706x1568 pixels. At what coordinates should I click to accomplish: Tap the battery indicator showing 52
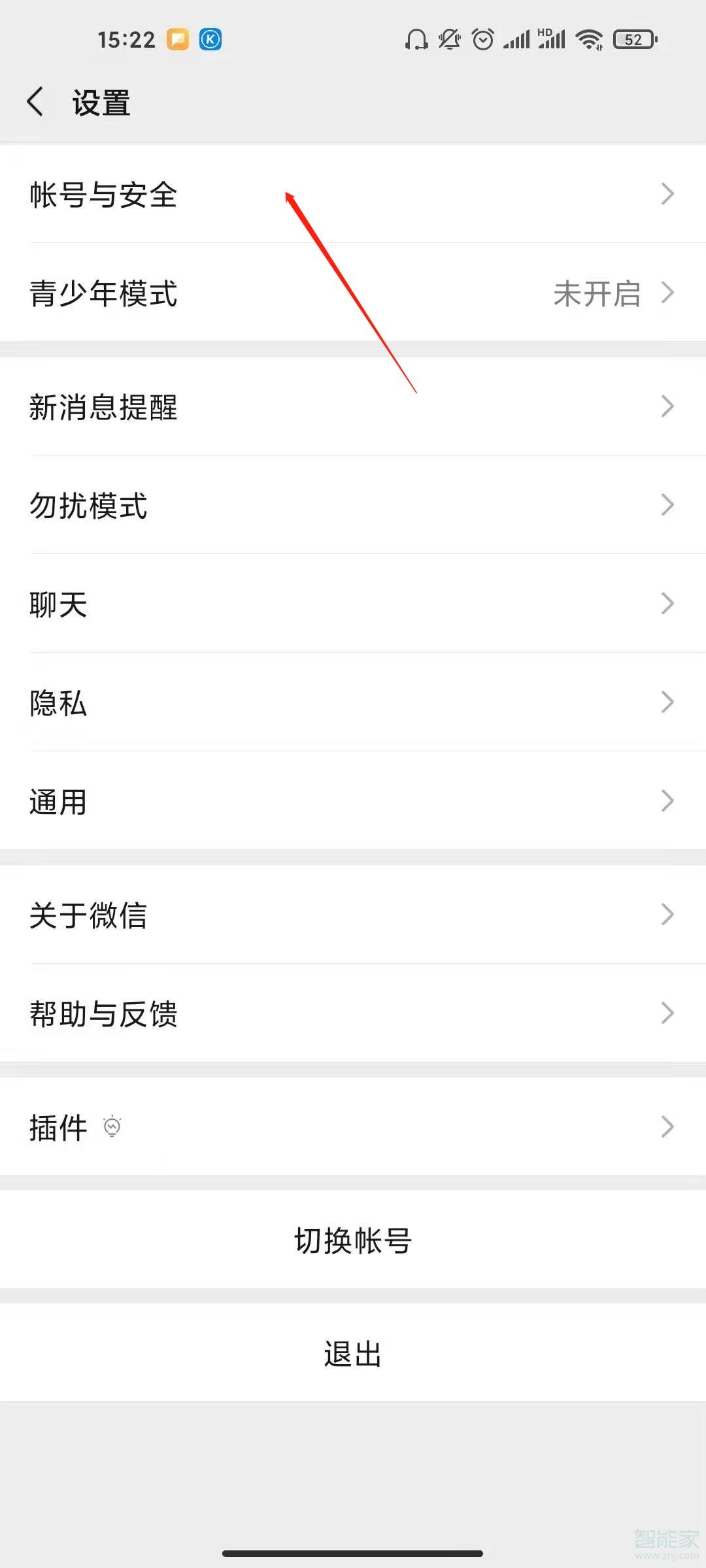[x=633, y=39]
